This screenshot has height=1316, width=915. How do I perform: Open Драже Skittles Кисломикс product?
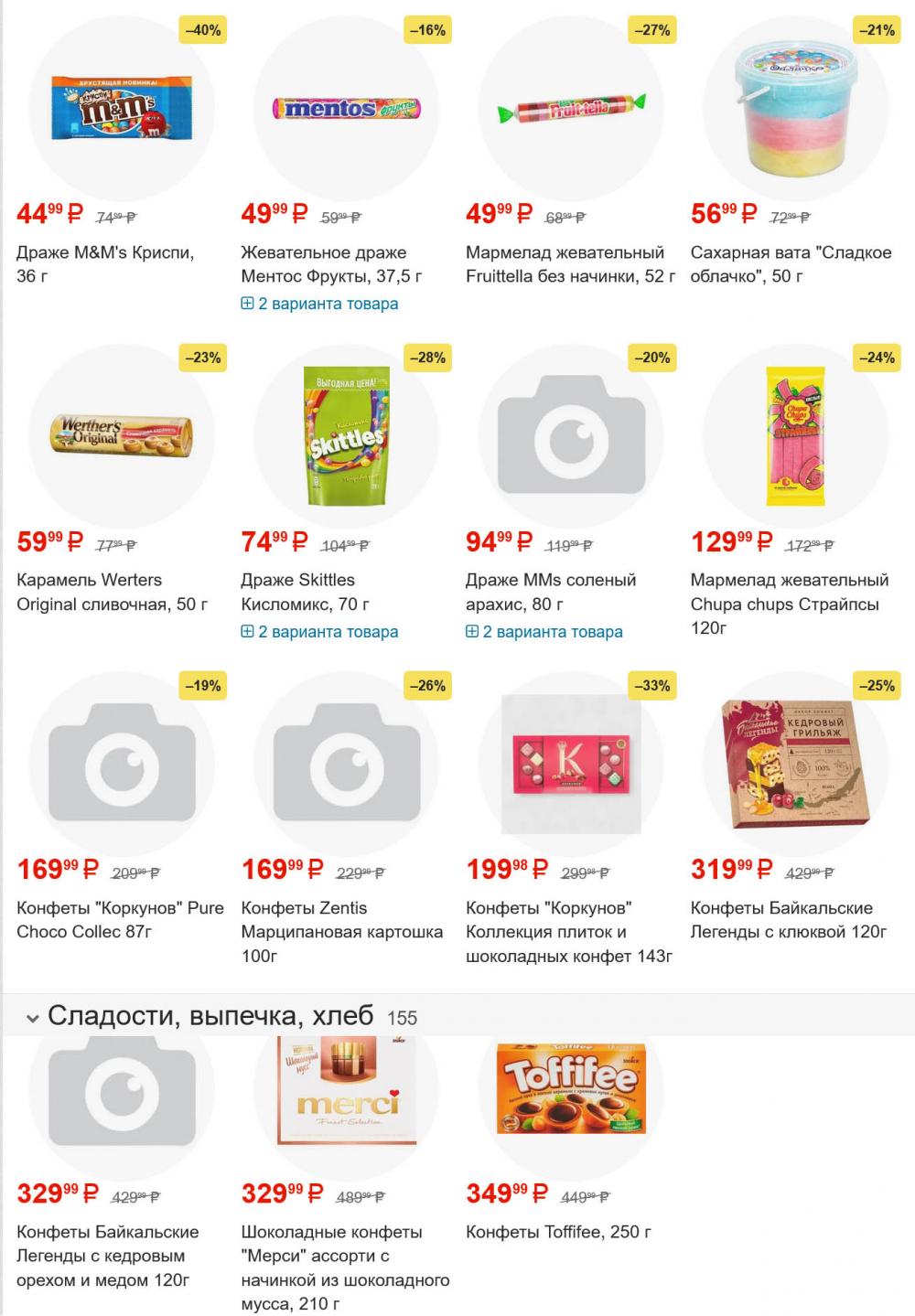305,592
